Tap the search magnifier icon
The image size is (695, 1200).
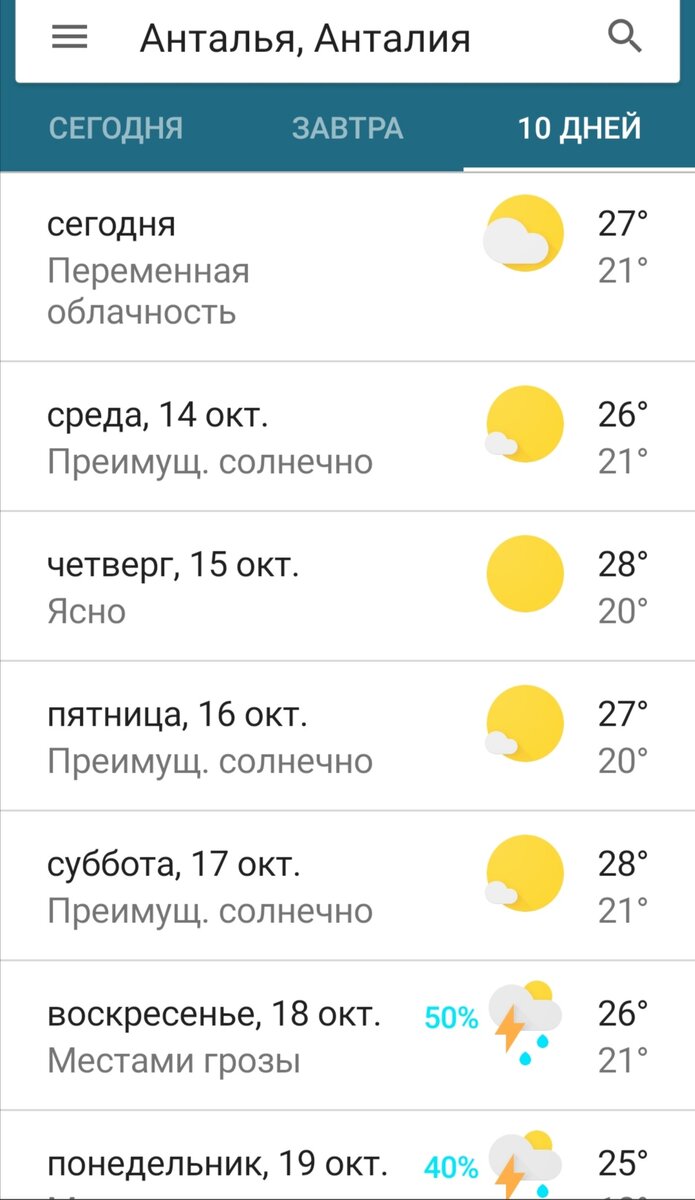(625, 38)
